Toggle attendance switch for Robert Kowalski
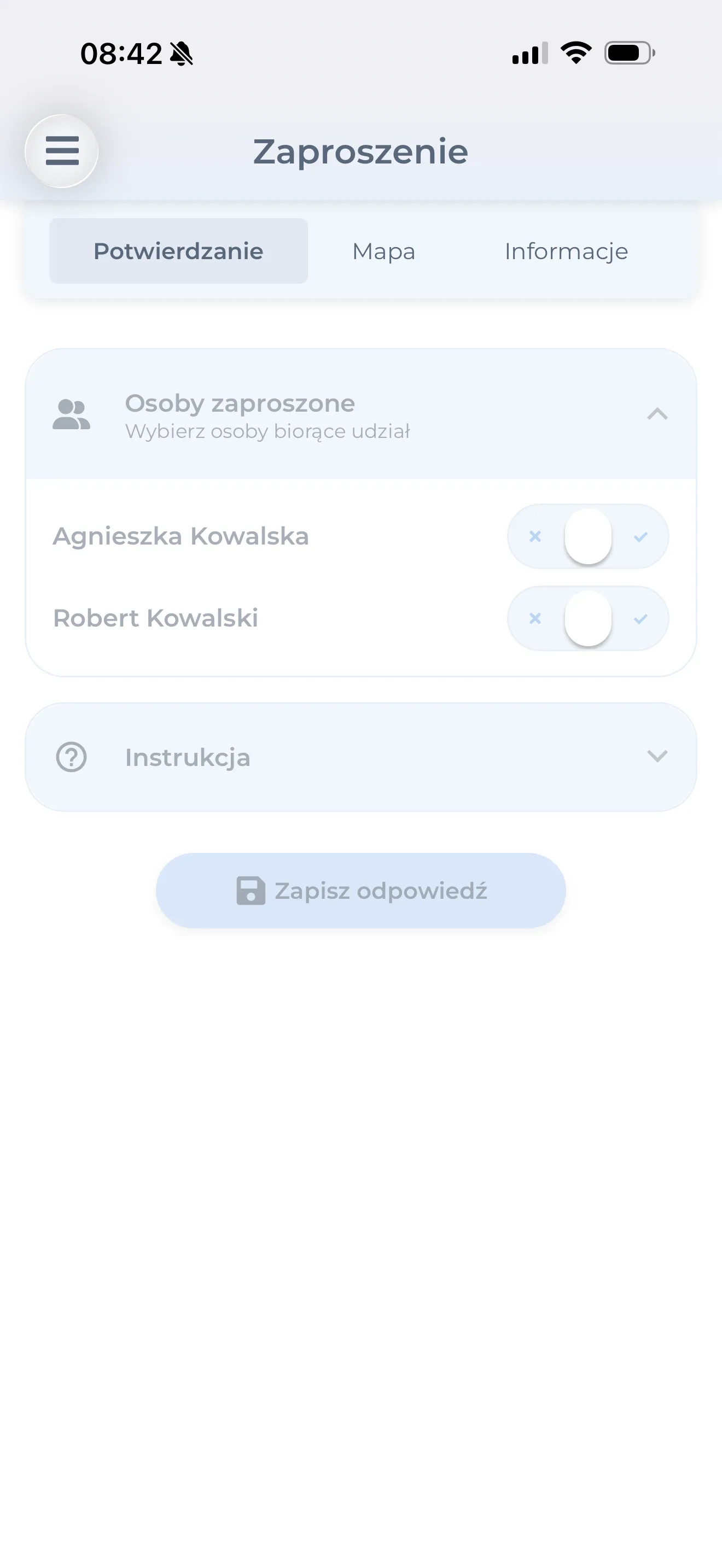 [587, 618]
